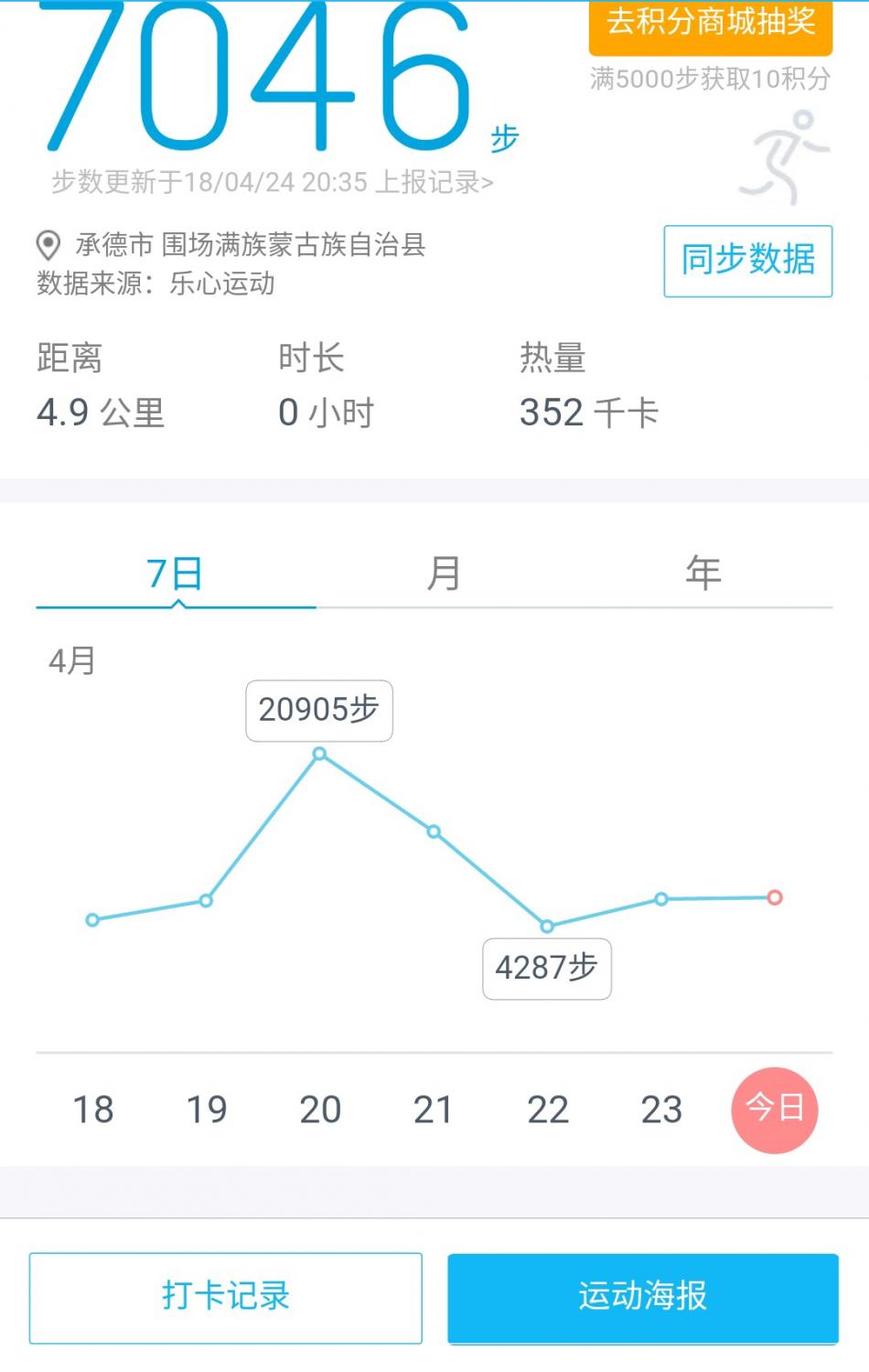Tap the 去积分商城抽奖 orange button
869x1372 pixels.
click(x=711, y=24)
